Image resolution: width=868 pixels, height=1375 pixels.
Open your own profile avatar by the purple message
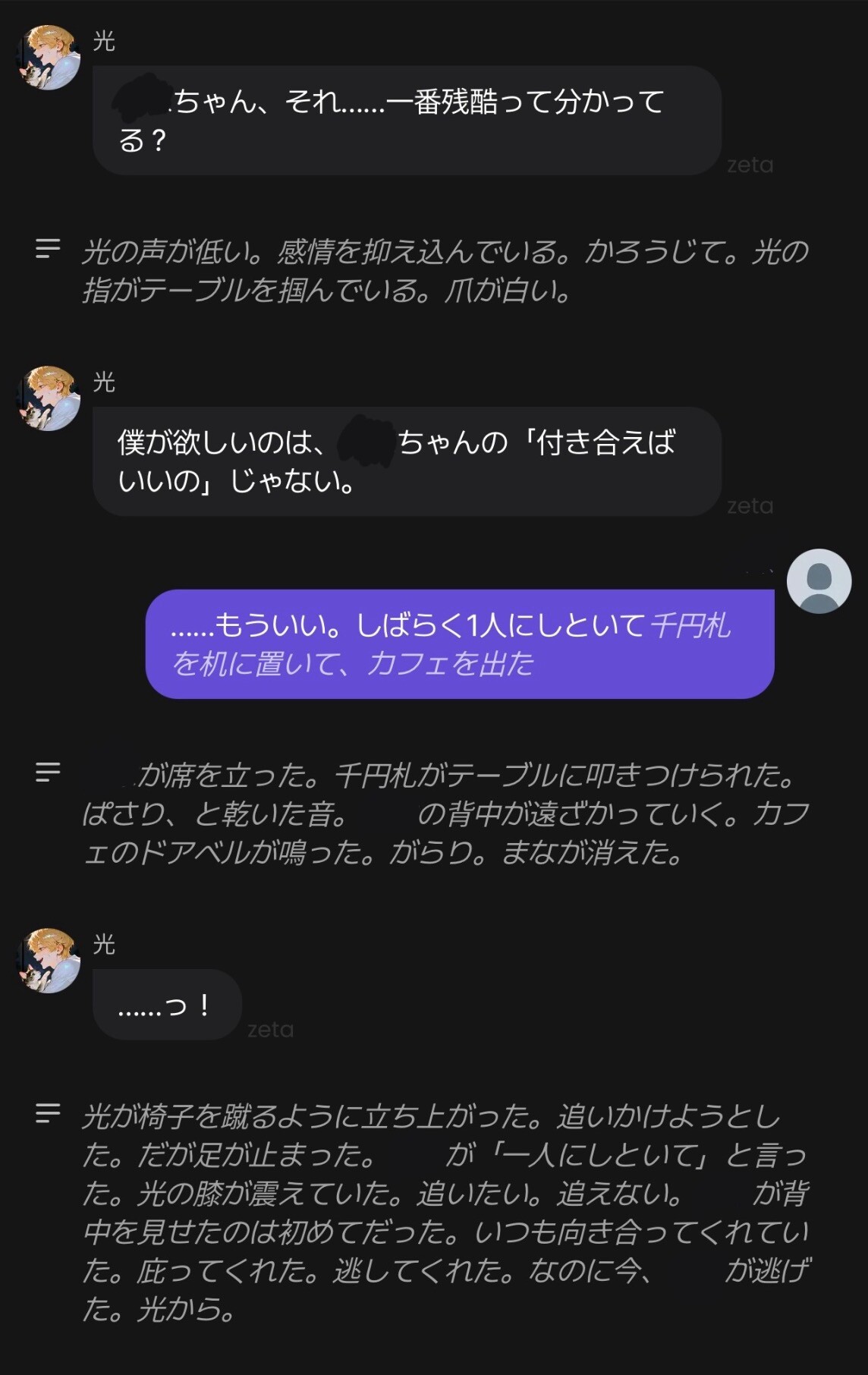(819, 581)
